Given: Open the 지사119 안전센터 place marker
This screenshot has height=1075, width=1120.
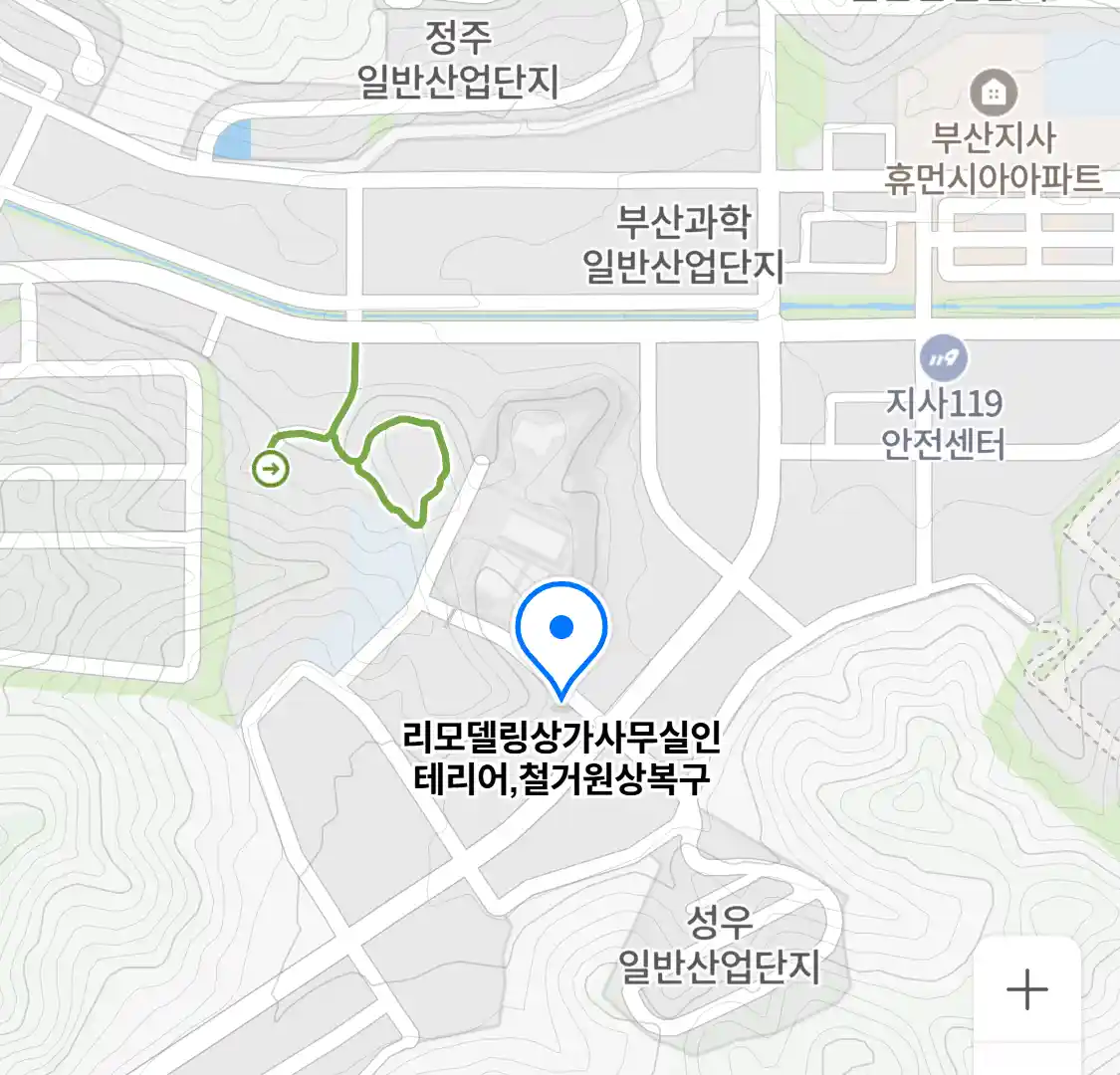Looking at the screenshot, I should 943,359.
